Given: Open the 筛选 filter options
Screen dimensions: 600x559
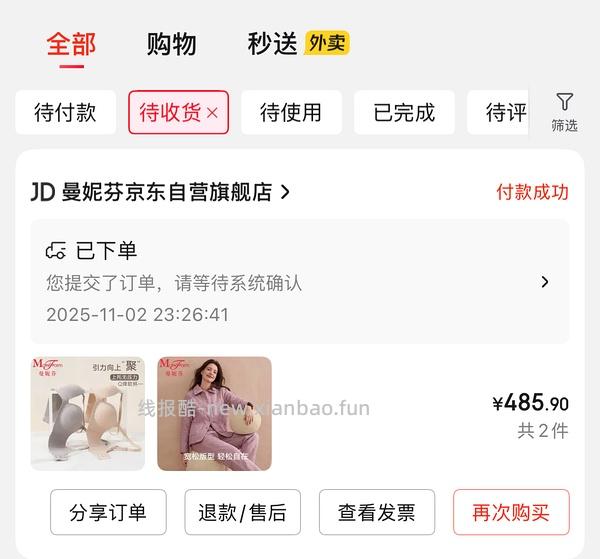Looking at the screenshot, I should 565,112.
